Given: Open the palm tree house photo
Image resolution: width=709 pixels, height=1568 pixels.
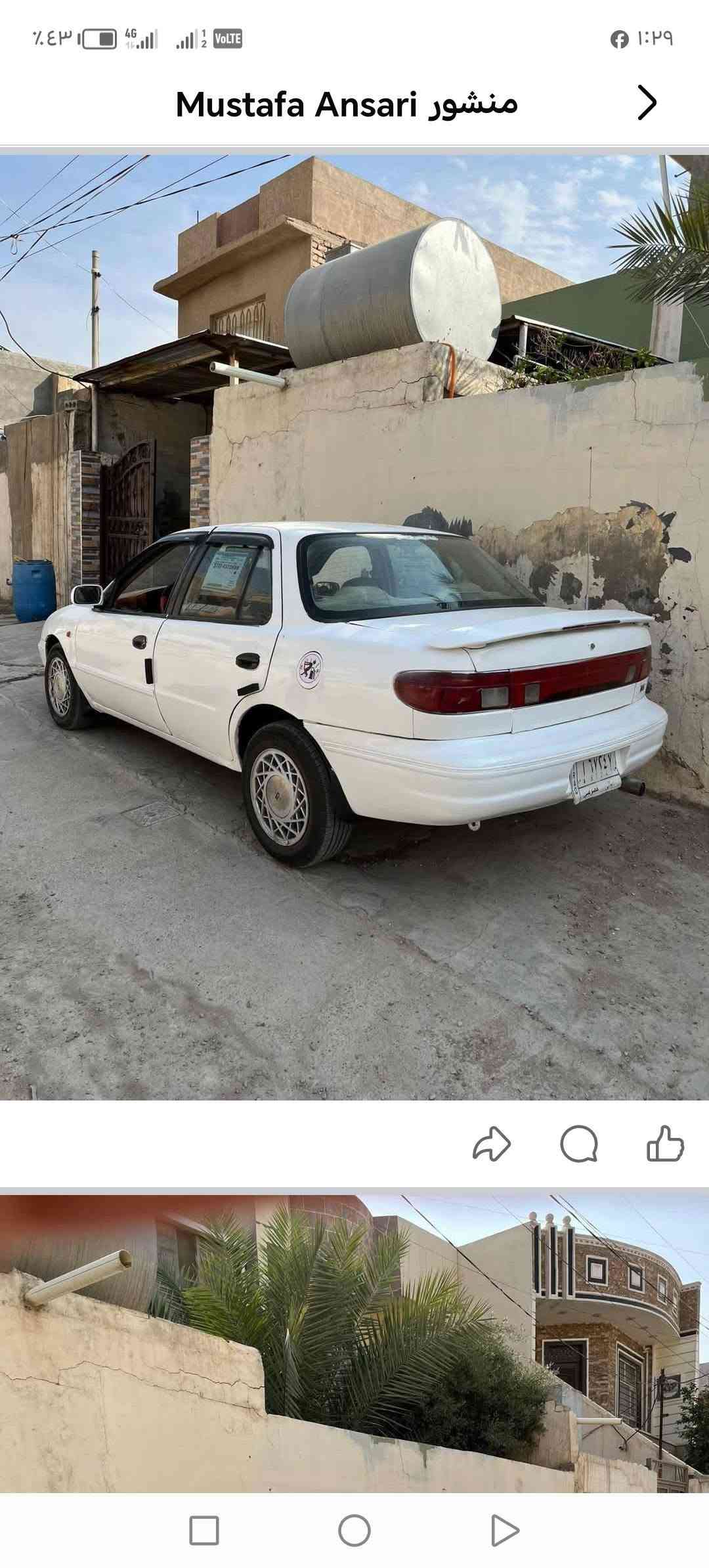Looking at the screenshot, I should [x=354, y=1343].
